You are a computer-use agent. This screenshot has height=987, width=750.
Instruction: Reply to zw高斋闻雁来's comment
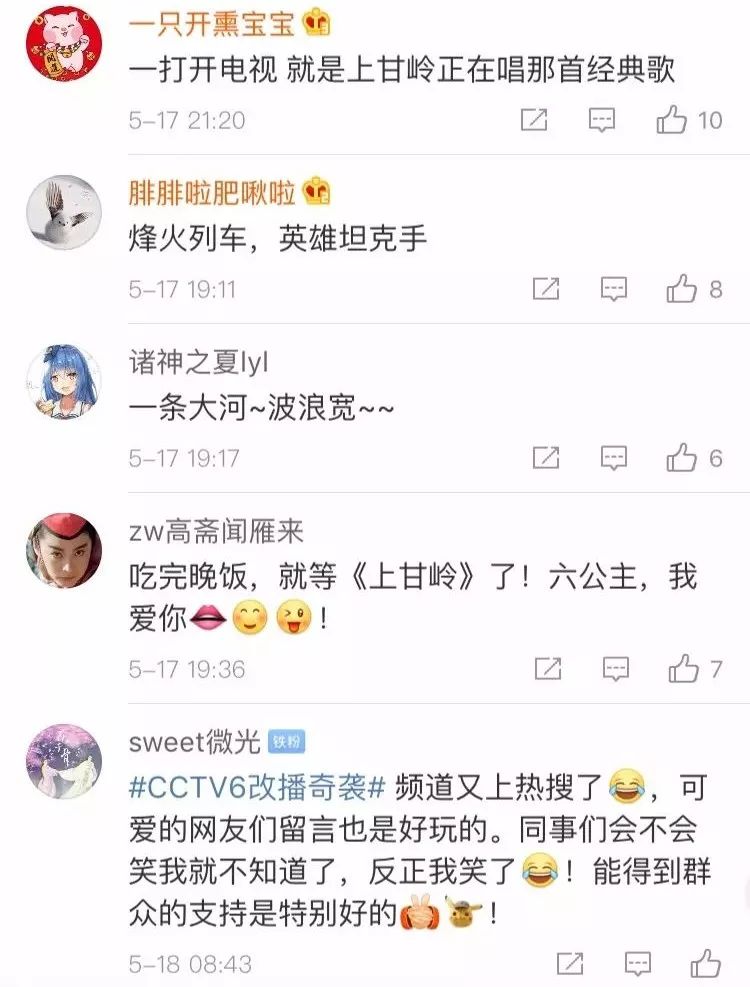[615, 668]
